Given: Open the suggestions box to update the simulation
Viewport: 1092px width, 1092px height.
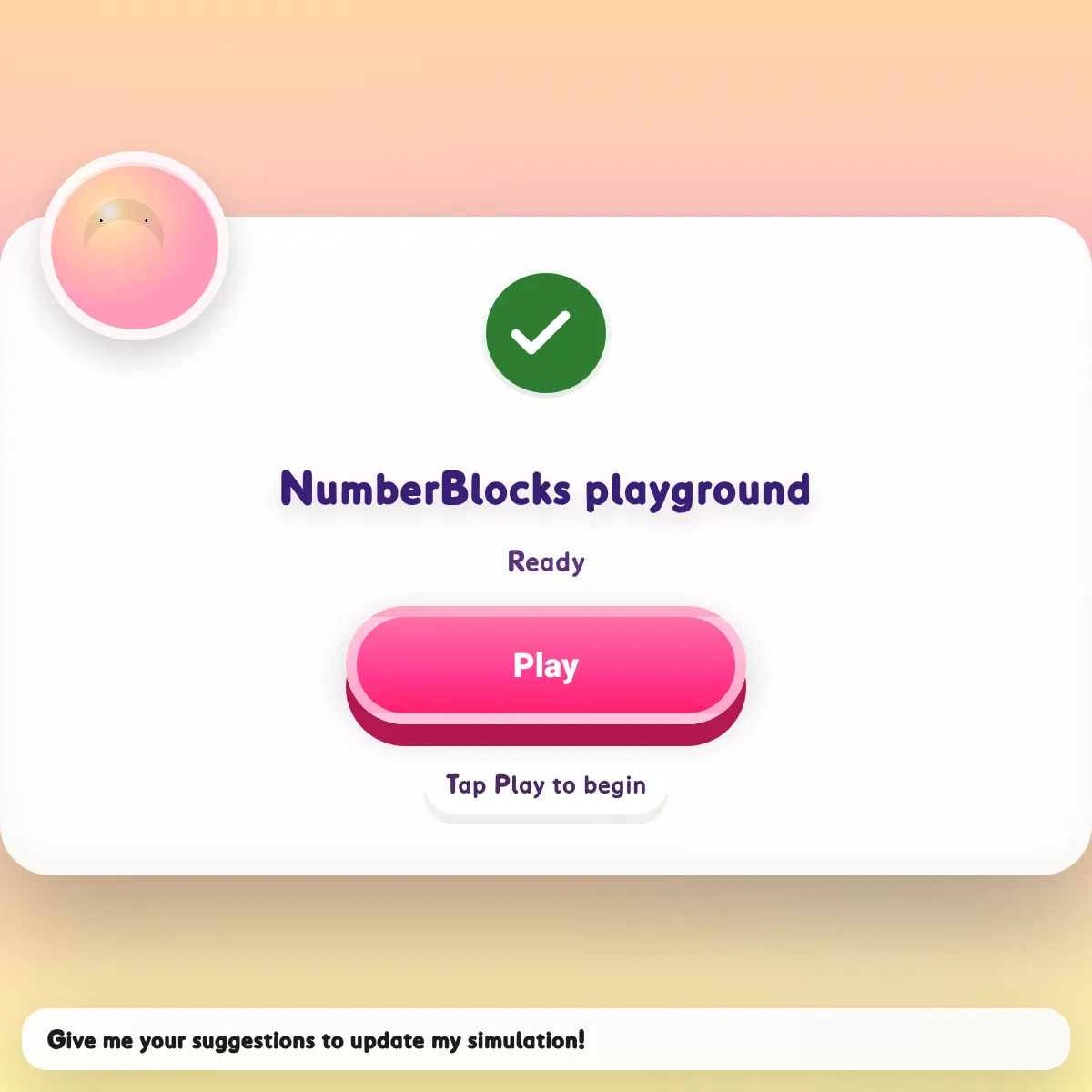Looking at the screenshot, I should point(545,1039).
